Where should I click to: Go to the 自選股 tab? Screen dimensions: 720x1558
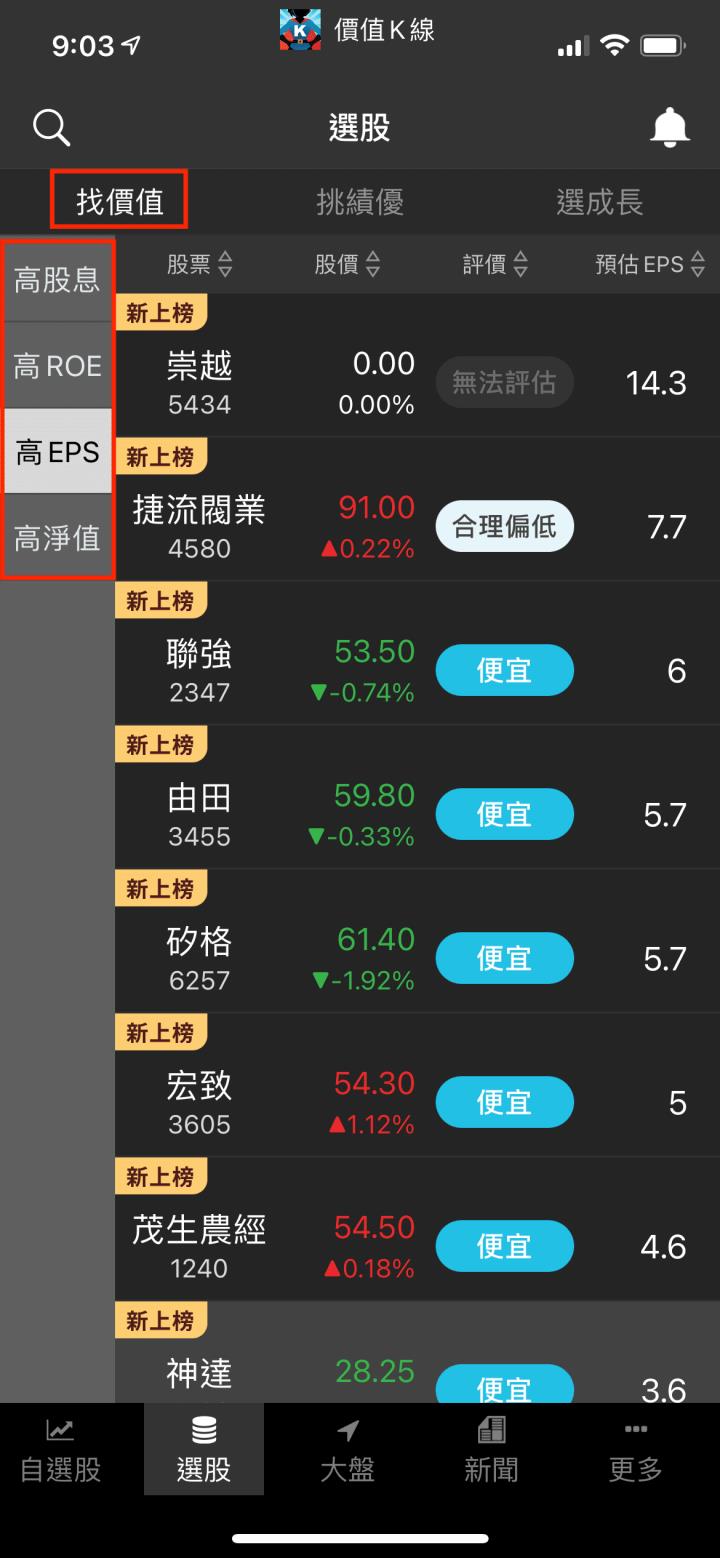pyautogui.click(x=61, y=1450)
